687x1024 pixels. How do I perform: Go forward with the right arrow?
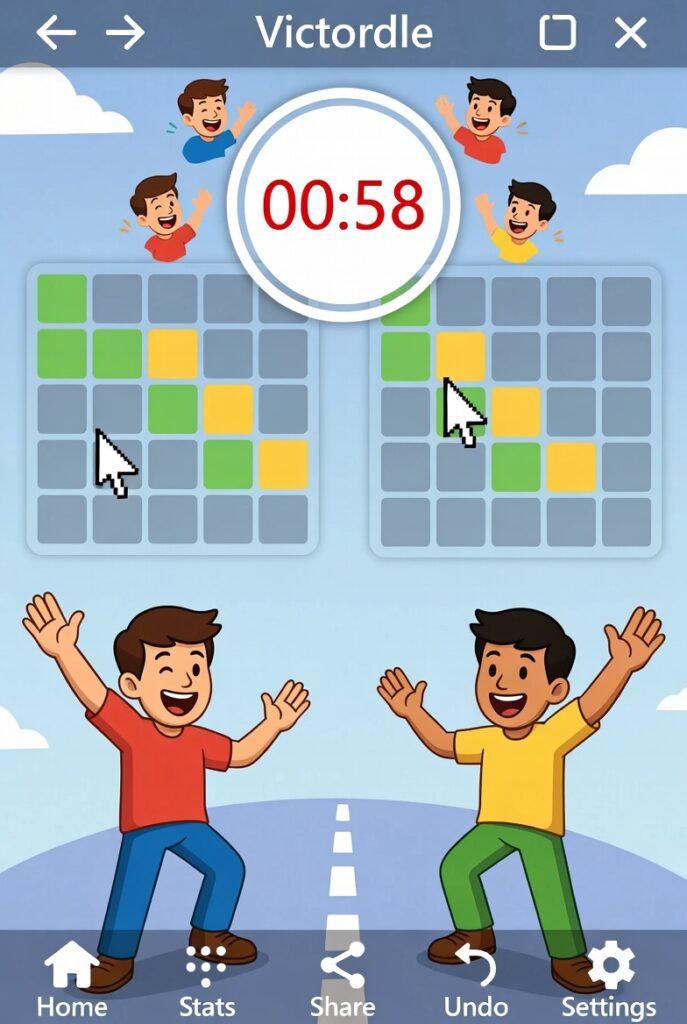tap(125, 33)
